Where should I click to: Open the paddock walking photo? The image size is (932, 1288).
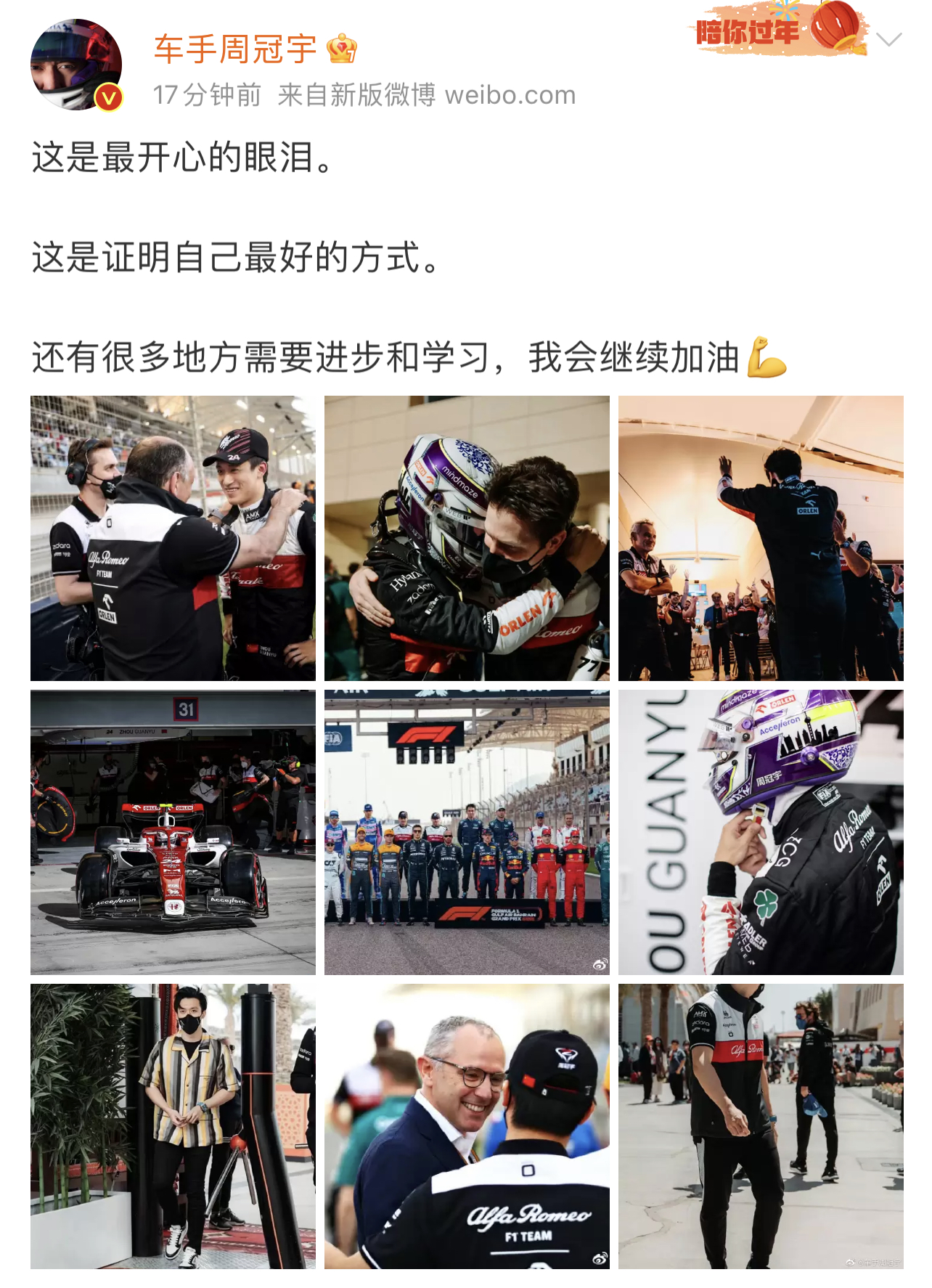click(x=761, y=1126)
